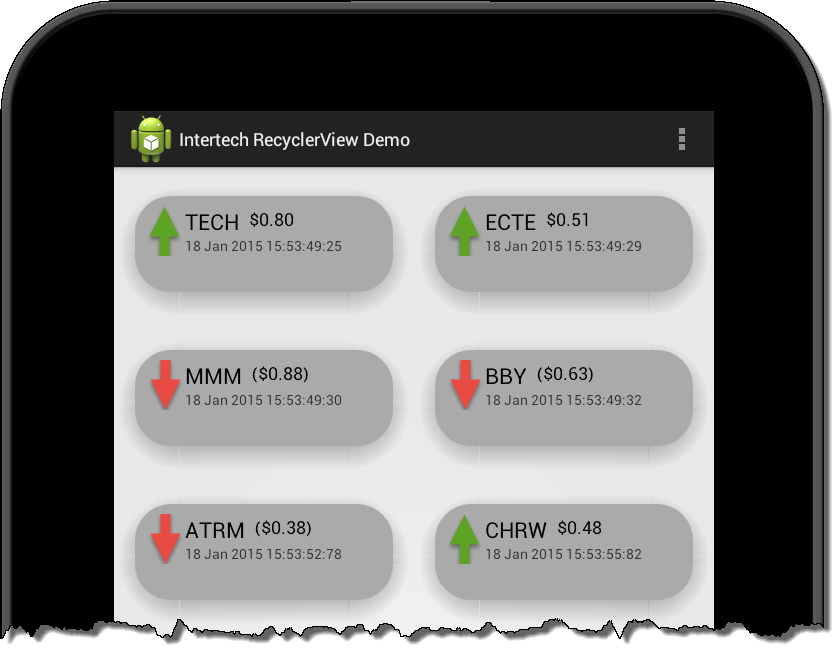View the ATRM stock card

point(264,551)
